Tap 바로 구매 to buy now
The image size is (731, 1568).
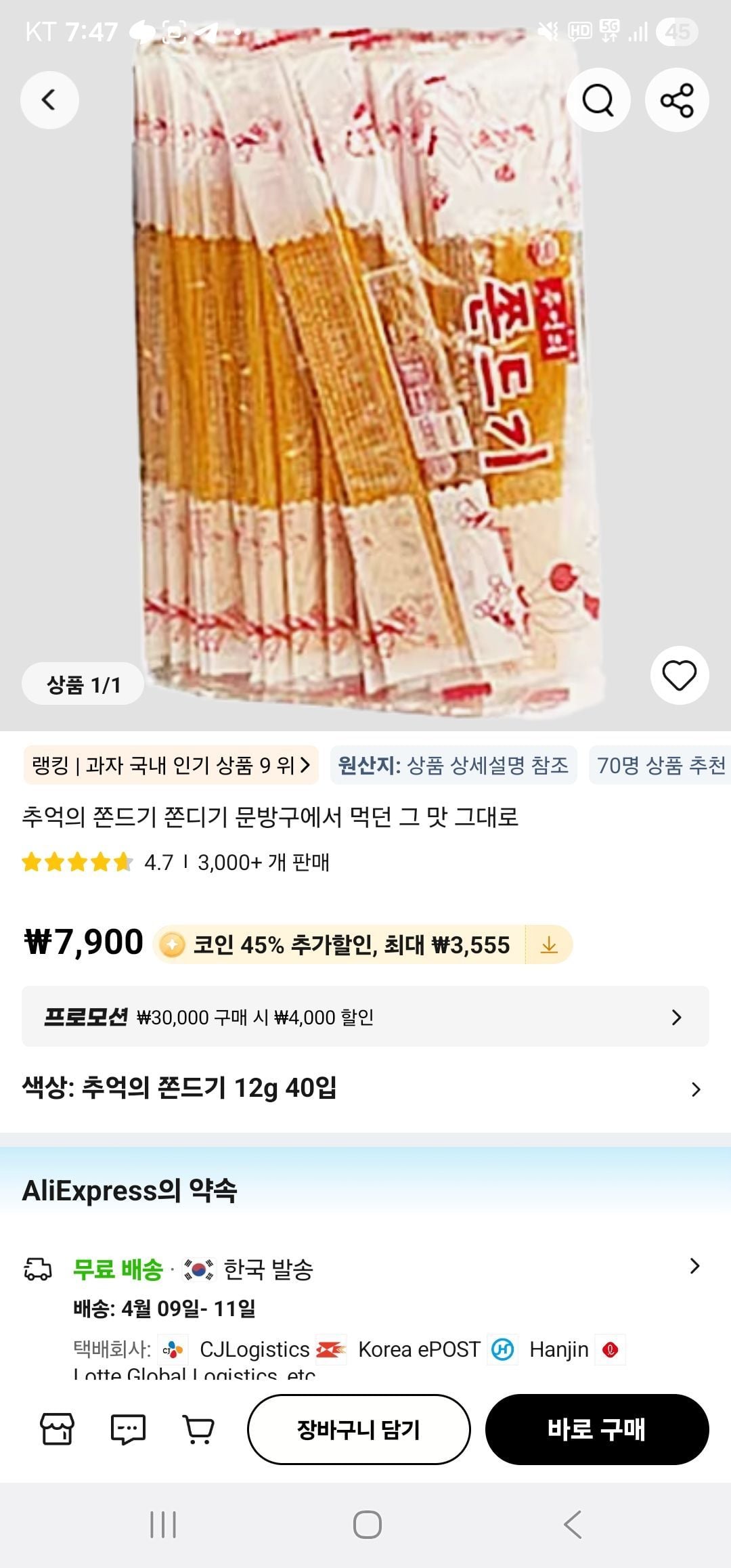pyautogui.click(x=597, y=1429)
